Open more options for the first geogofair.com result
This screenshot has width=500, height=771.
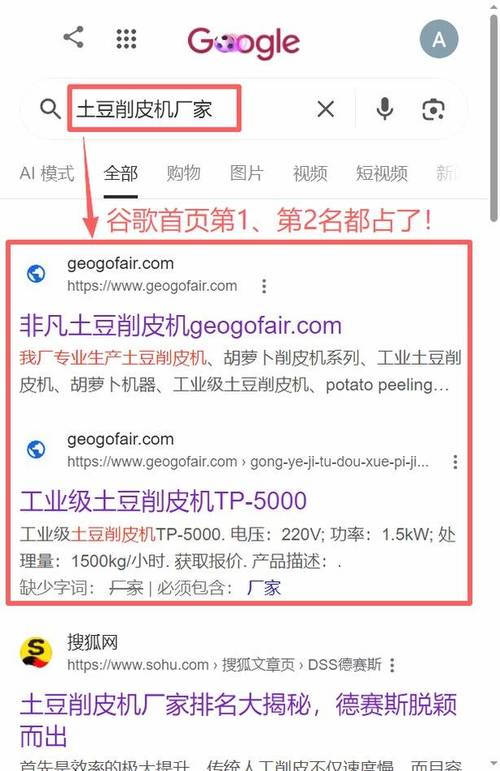click(264, 286)
